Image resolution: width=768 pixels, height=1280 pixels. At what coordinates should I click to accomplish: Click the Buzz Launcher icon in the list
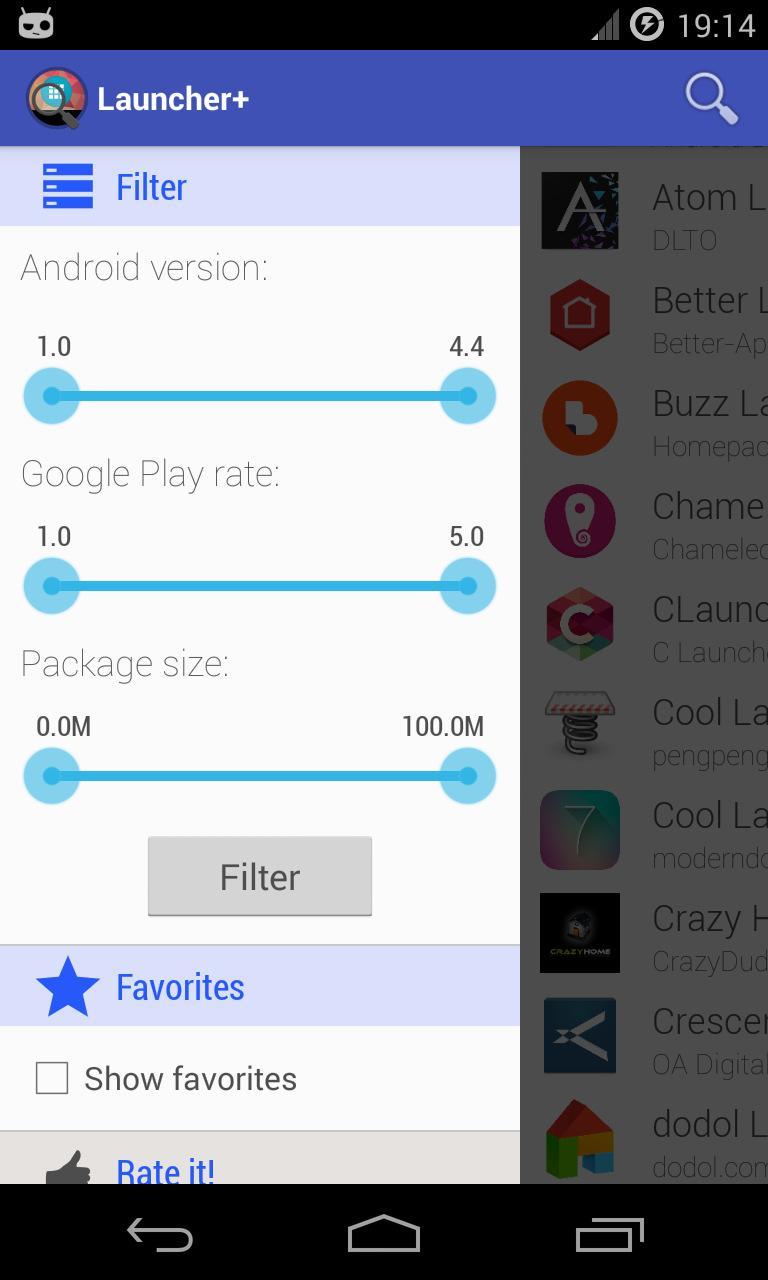click(x=580, y=417)
